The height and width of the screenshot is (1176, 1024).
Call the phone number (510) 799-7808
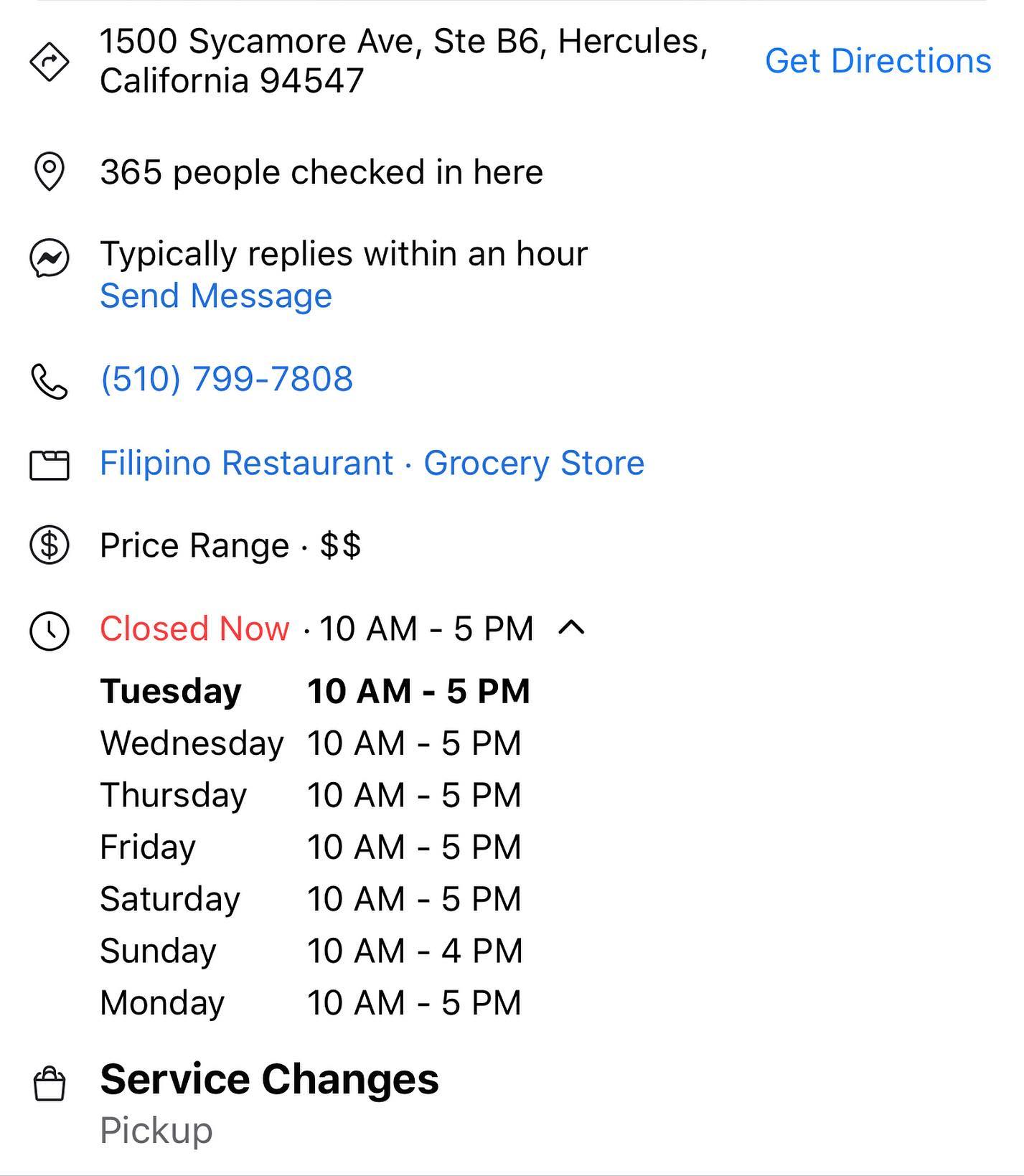coord(227,379)
